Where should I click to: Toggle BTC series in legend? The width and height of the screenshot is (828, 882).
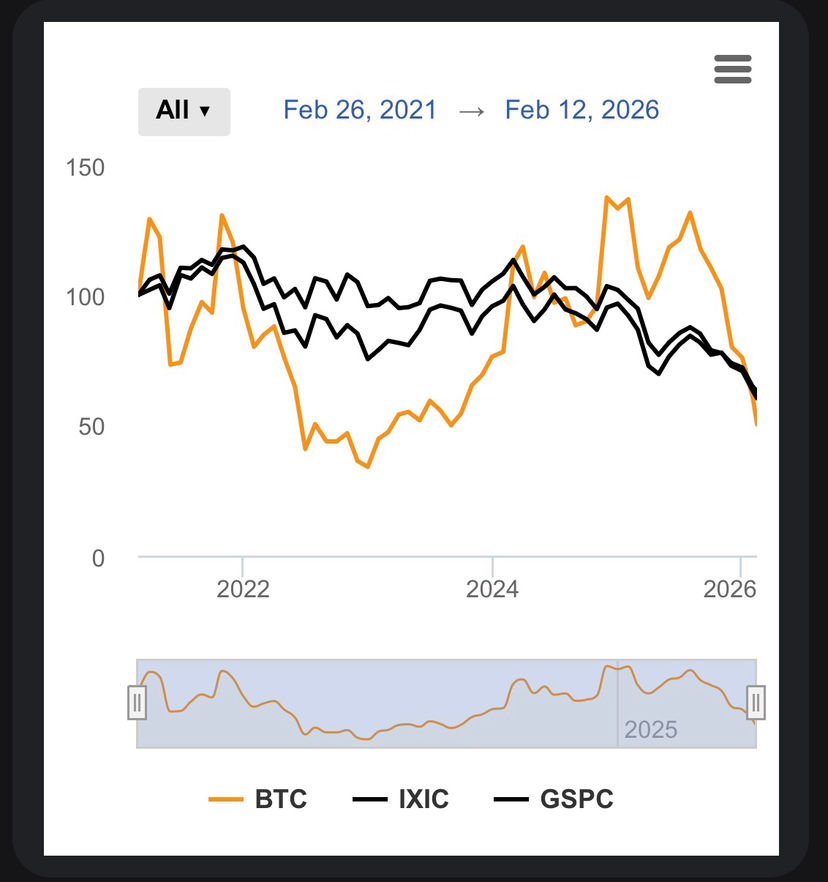(x=259, y=799)
